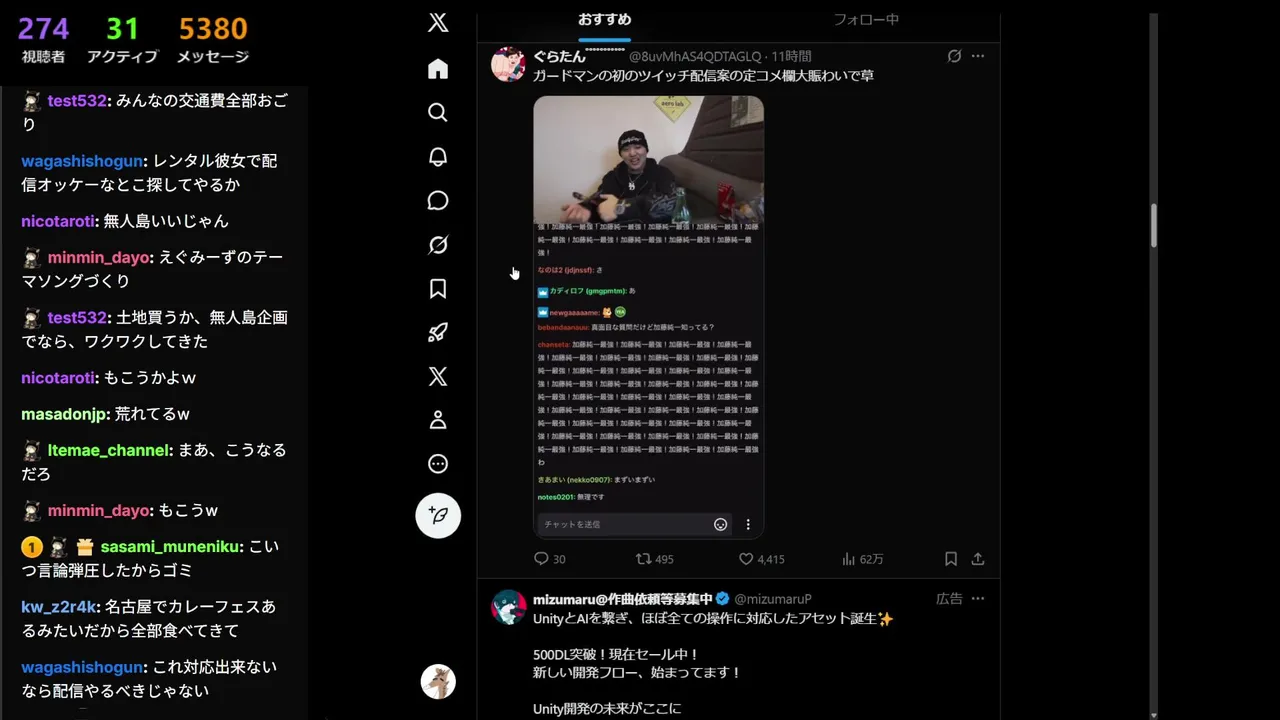
Task: Switch to the フォロー中 tab
Action: click(866, 19)
